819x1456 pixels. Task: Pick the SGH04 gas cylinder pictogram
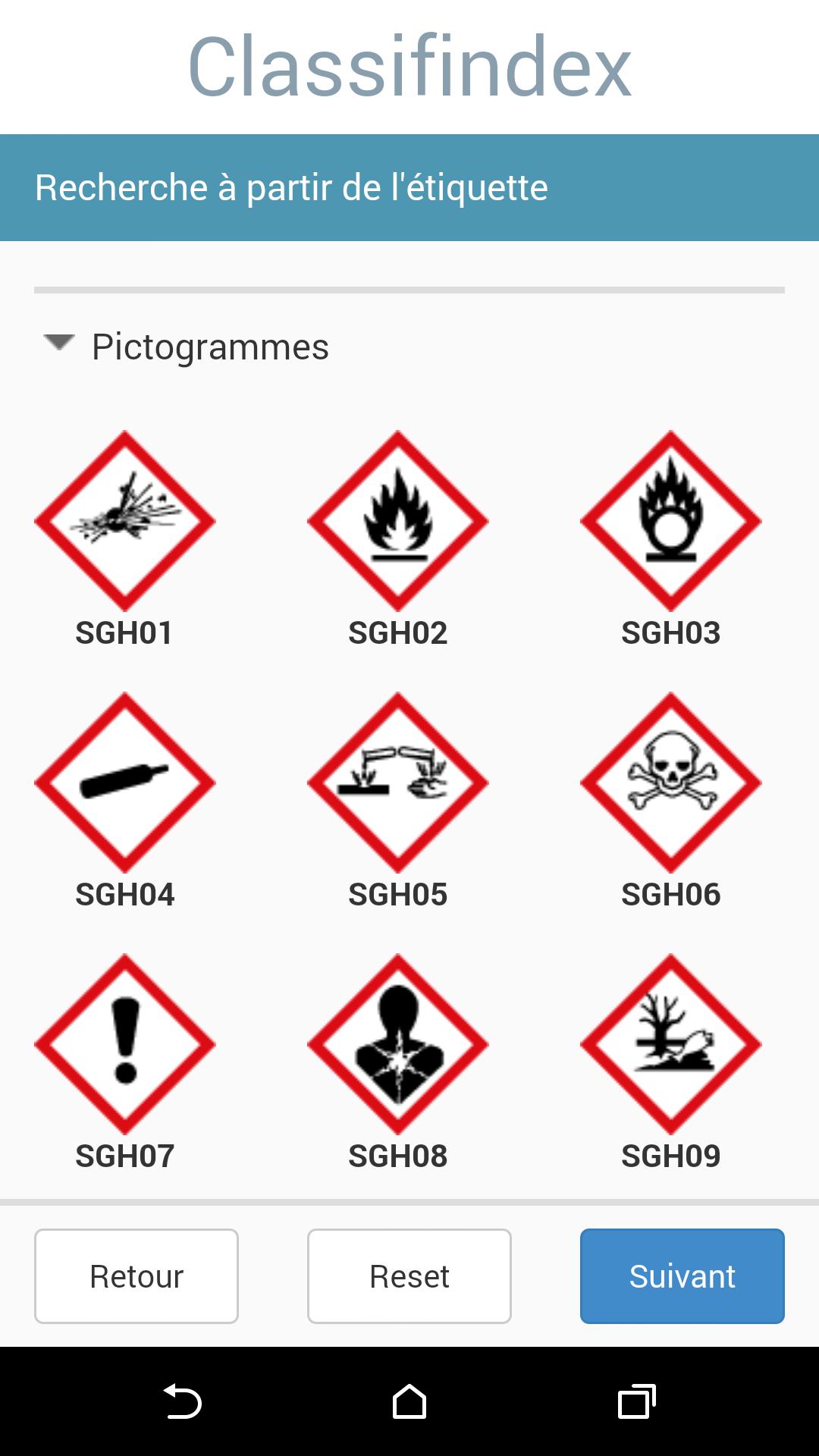point(125,783)
